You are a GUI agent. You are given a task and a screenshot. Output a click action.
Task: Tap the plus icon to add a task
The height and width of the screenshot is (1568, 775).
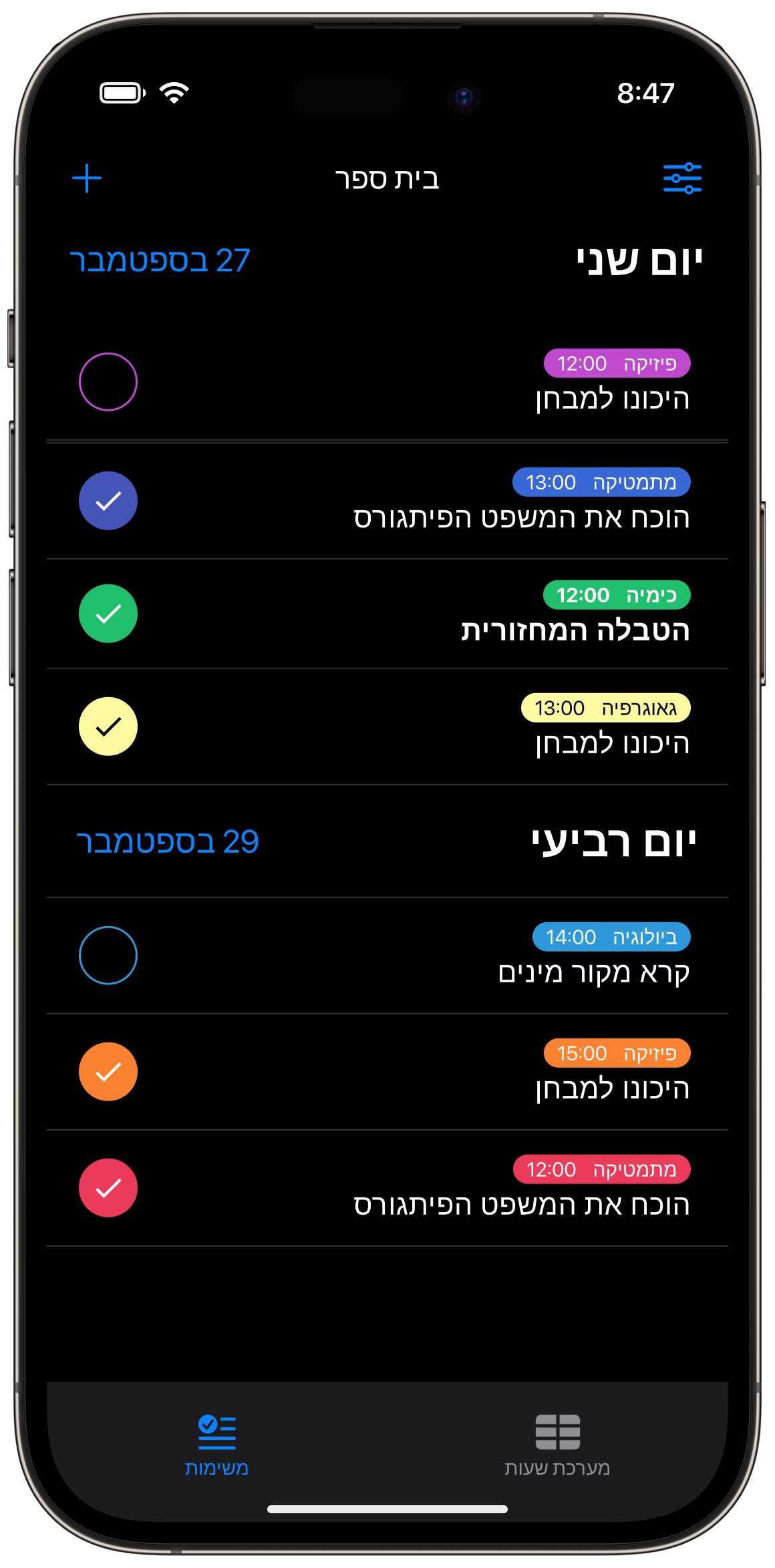(x=88, y=178)
